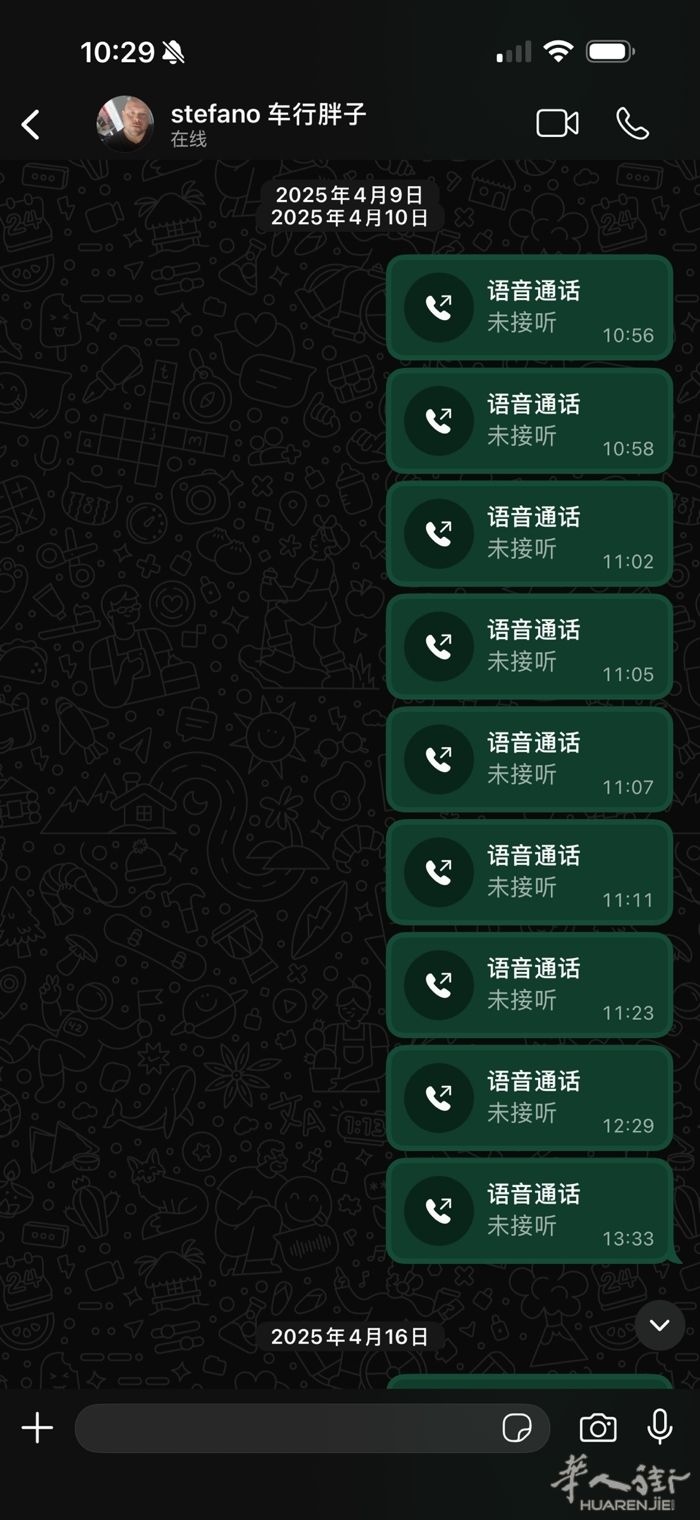The height and width of the screenshot is (1520, 700).
Task: Tap the 11:07 voice call bubble
Action: tap(529, 760)
